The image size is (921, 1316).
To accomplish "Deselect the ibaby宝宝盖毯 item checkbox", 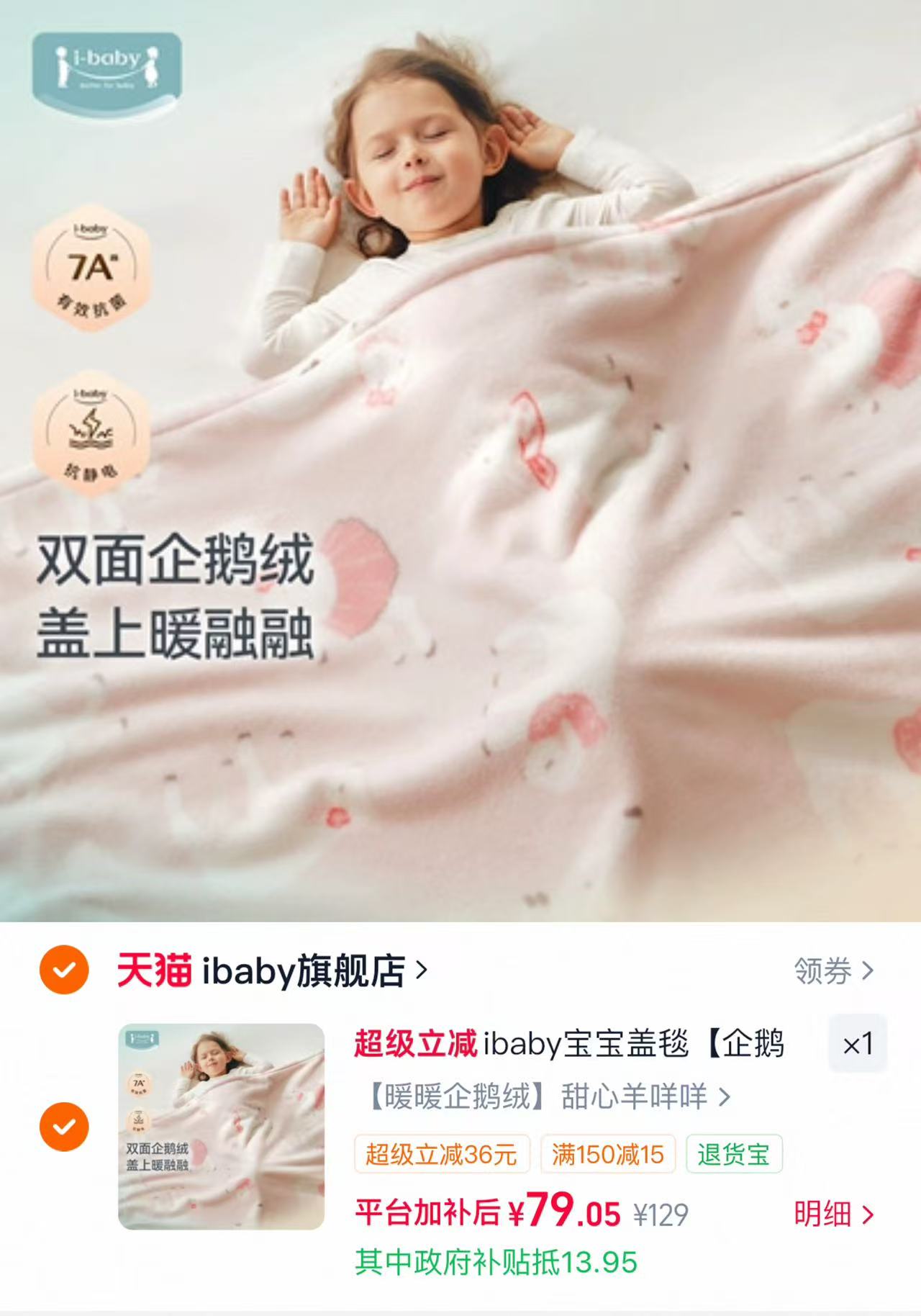I will coord(64,1126).
